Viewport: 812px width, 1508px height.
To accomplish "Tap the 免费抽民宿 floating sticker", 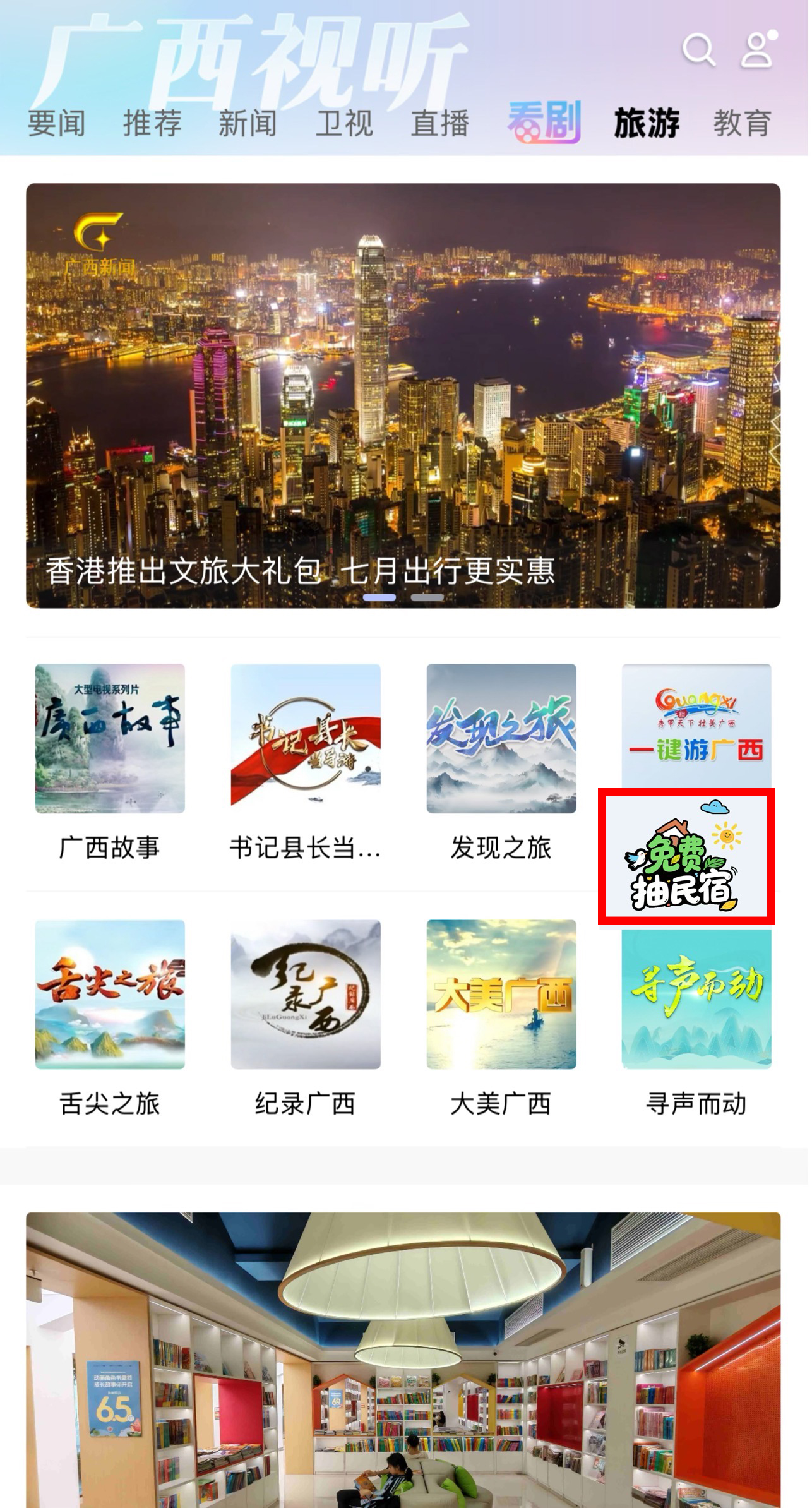I will [686, 856].
